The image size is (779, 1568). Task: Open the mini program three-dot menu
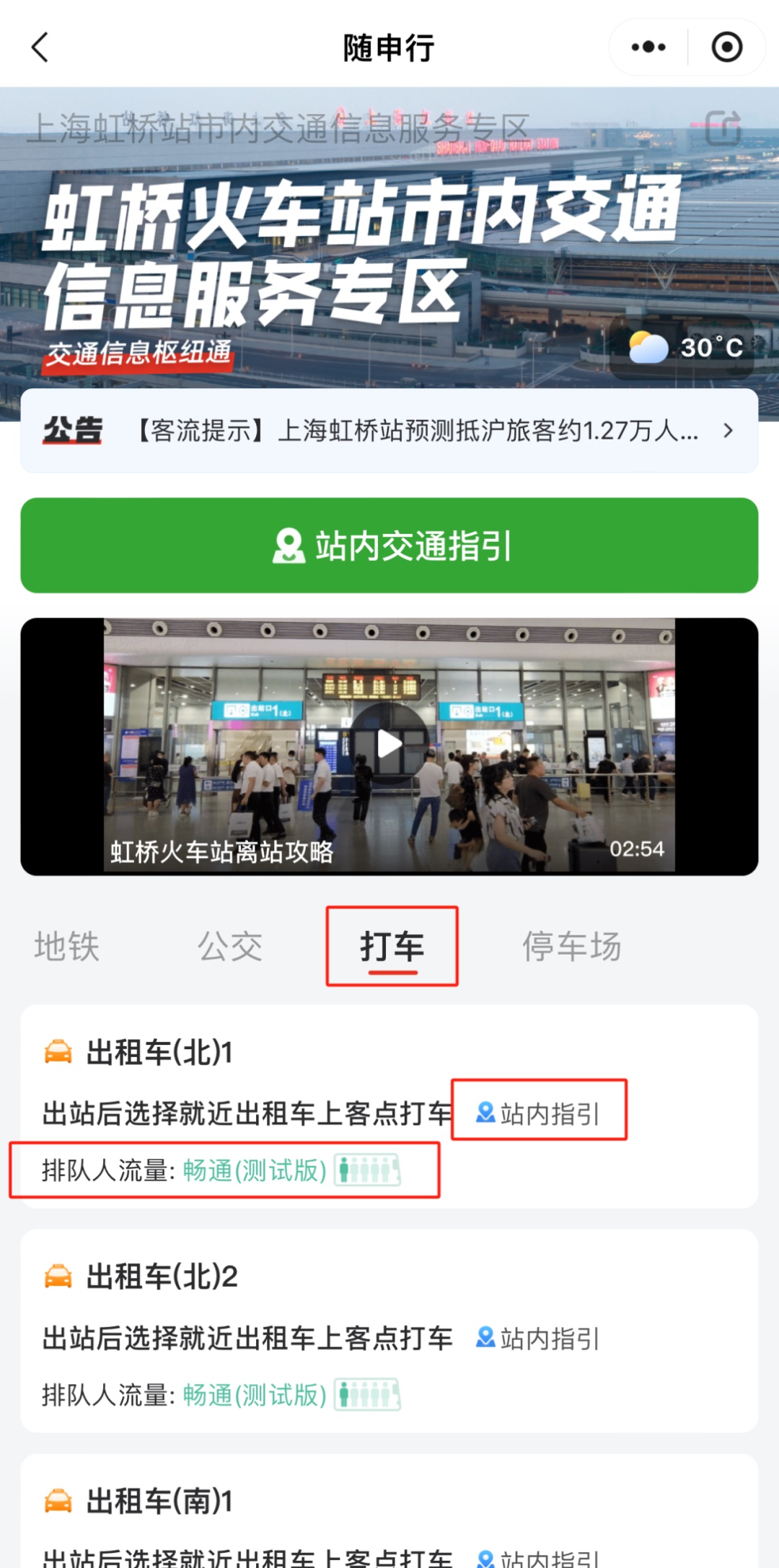tap(648, 48)
